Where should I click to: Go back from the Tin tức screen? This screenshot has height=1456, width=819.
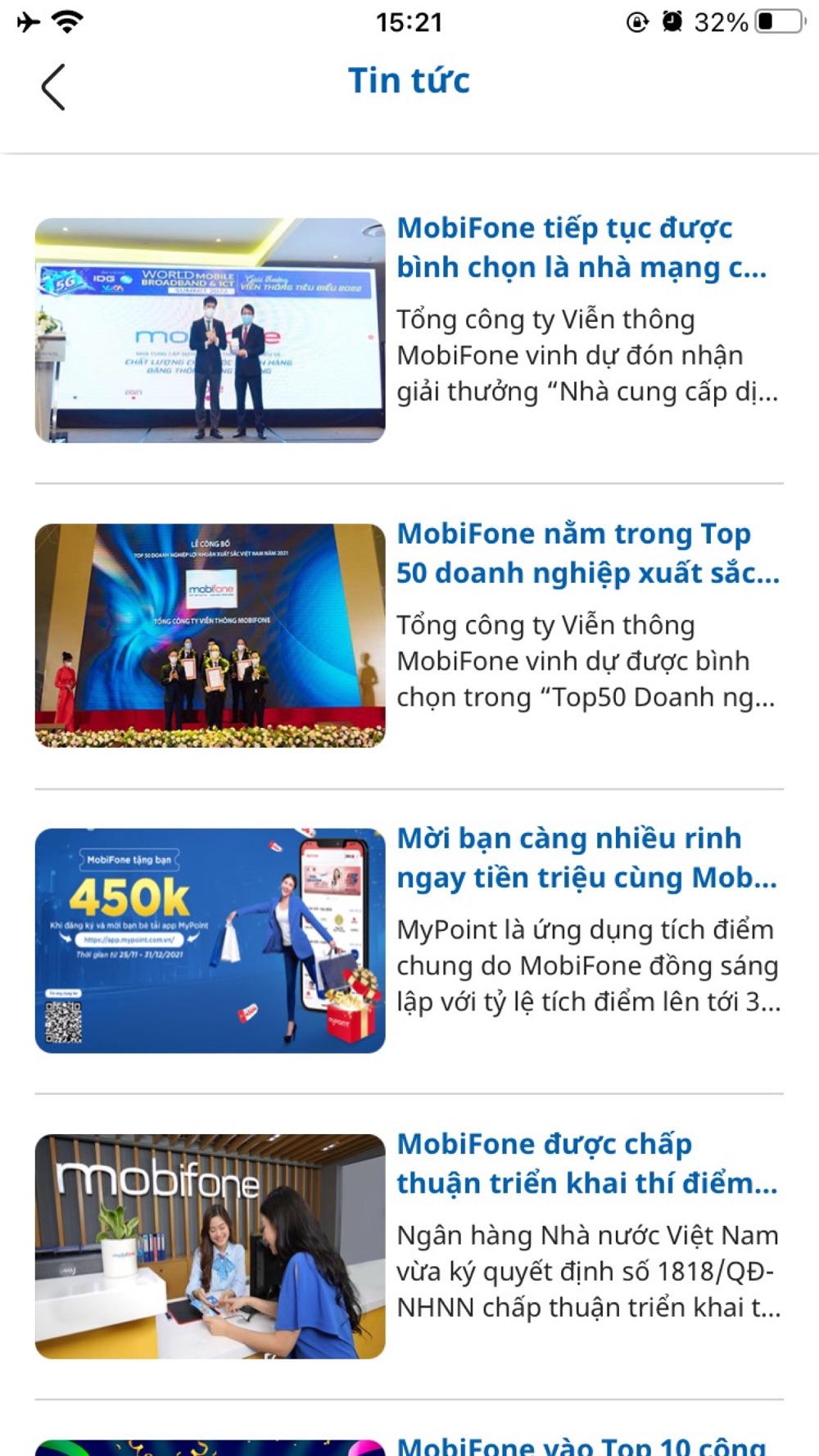[x=53, y=87]
